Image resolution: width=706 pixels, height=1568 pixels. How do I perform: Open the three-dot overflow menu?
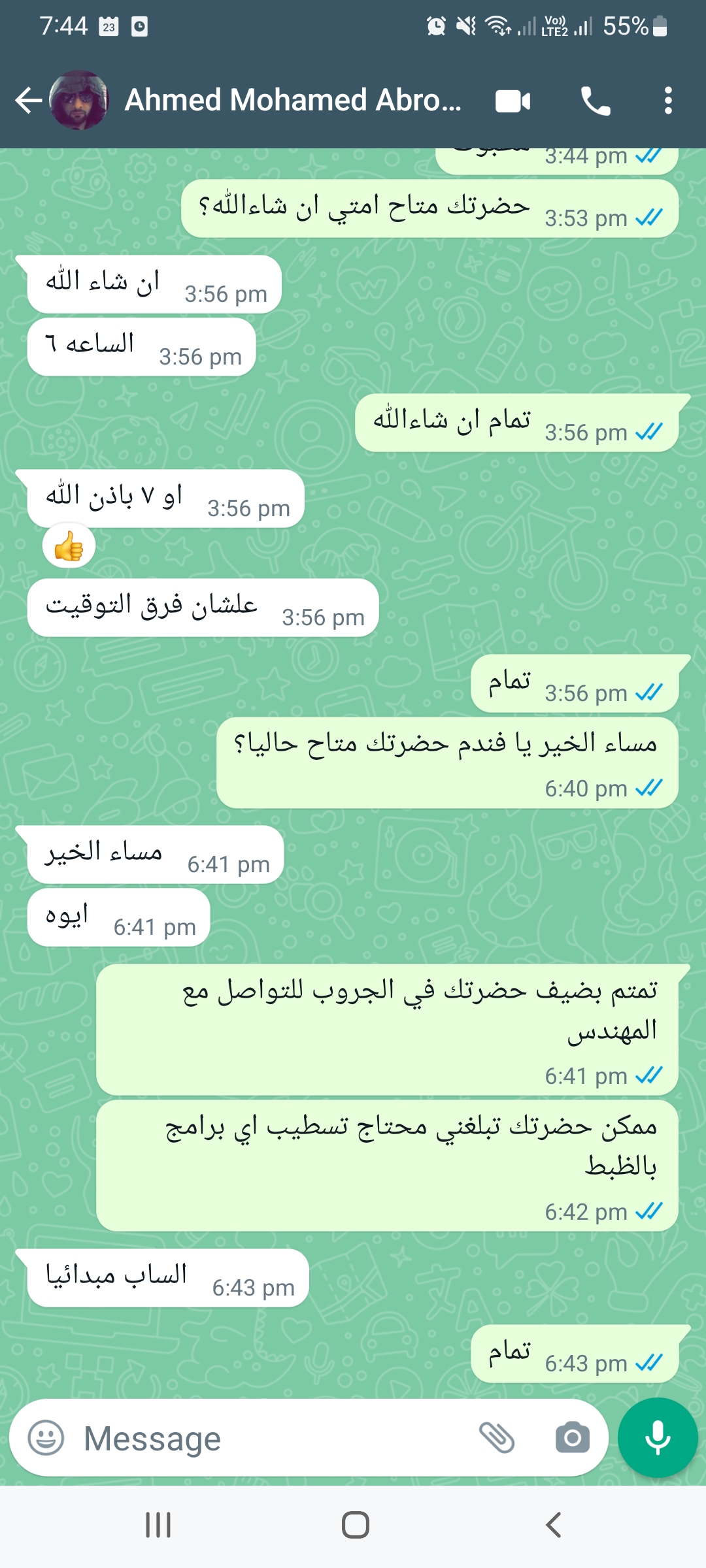[667, 101]
